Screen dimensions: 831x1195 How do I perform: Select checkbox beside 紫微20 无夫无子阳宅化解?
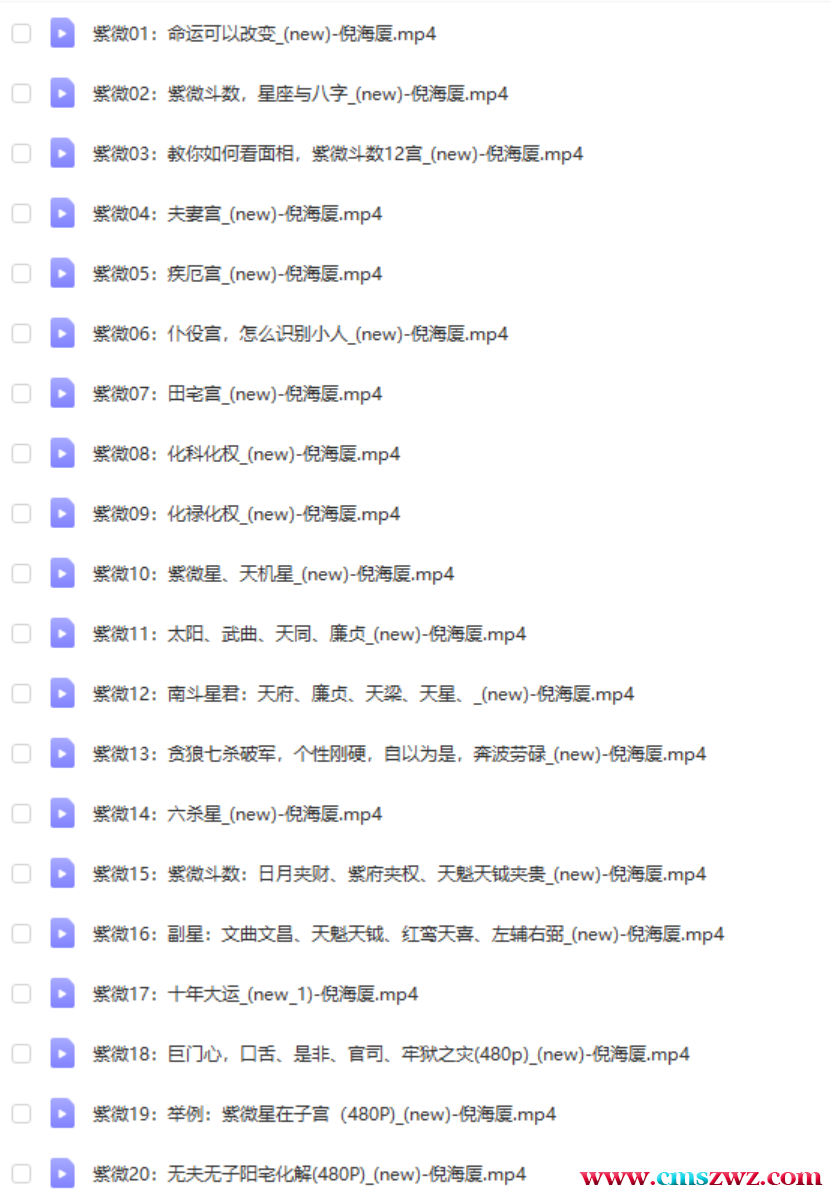tap(21, 1174)
